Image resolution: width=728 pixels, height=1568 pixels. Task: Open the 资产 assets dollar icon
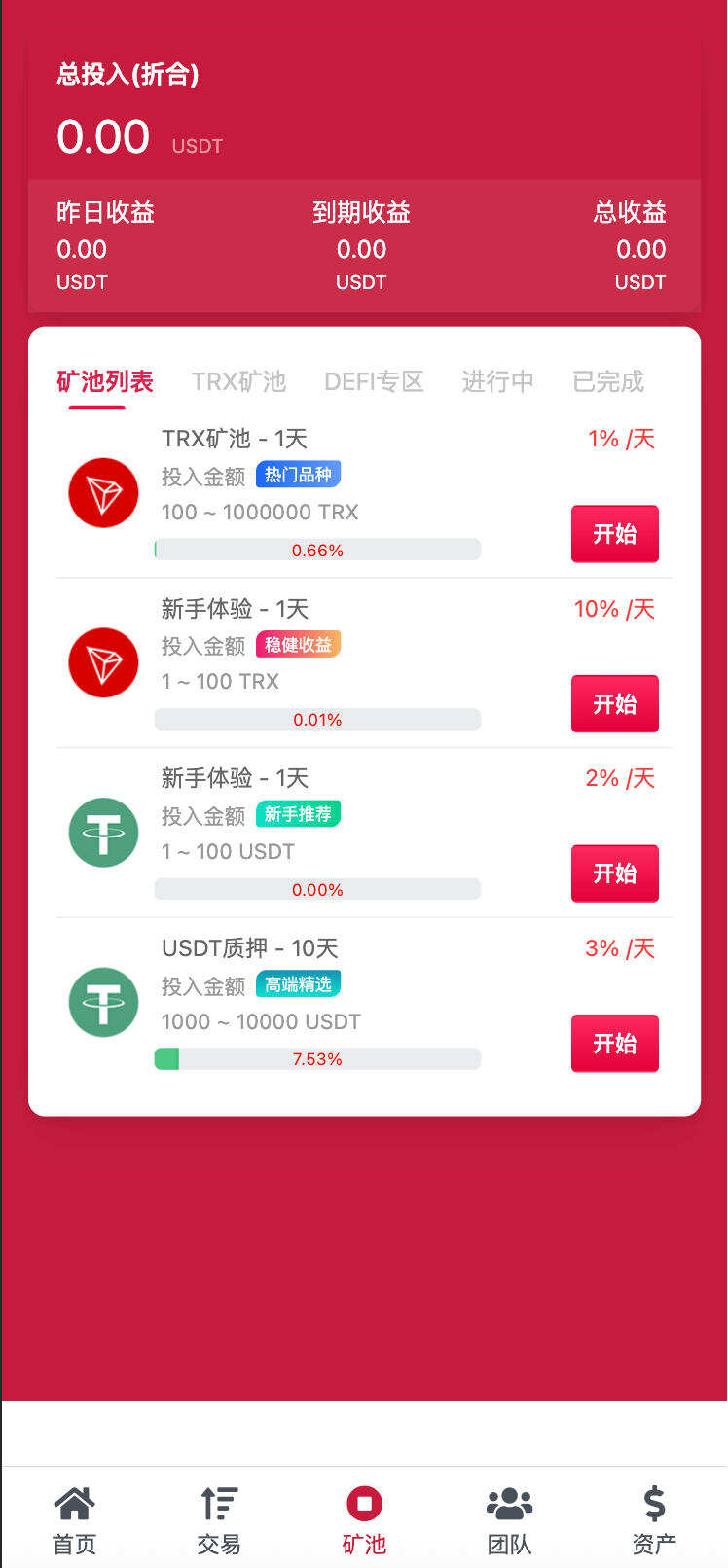652,1503
